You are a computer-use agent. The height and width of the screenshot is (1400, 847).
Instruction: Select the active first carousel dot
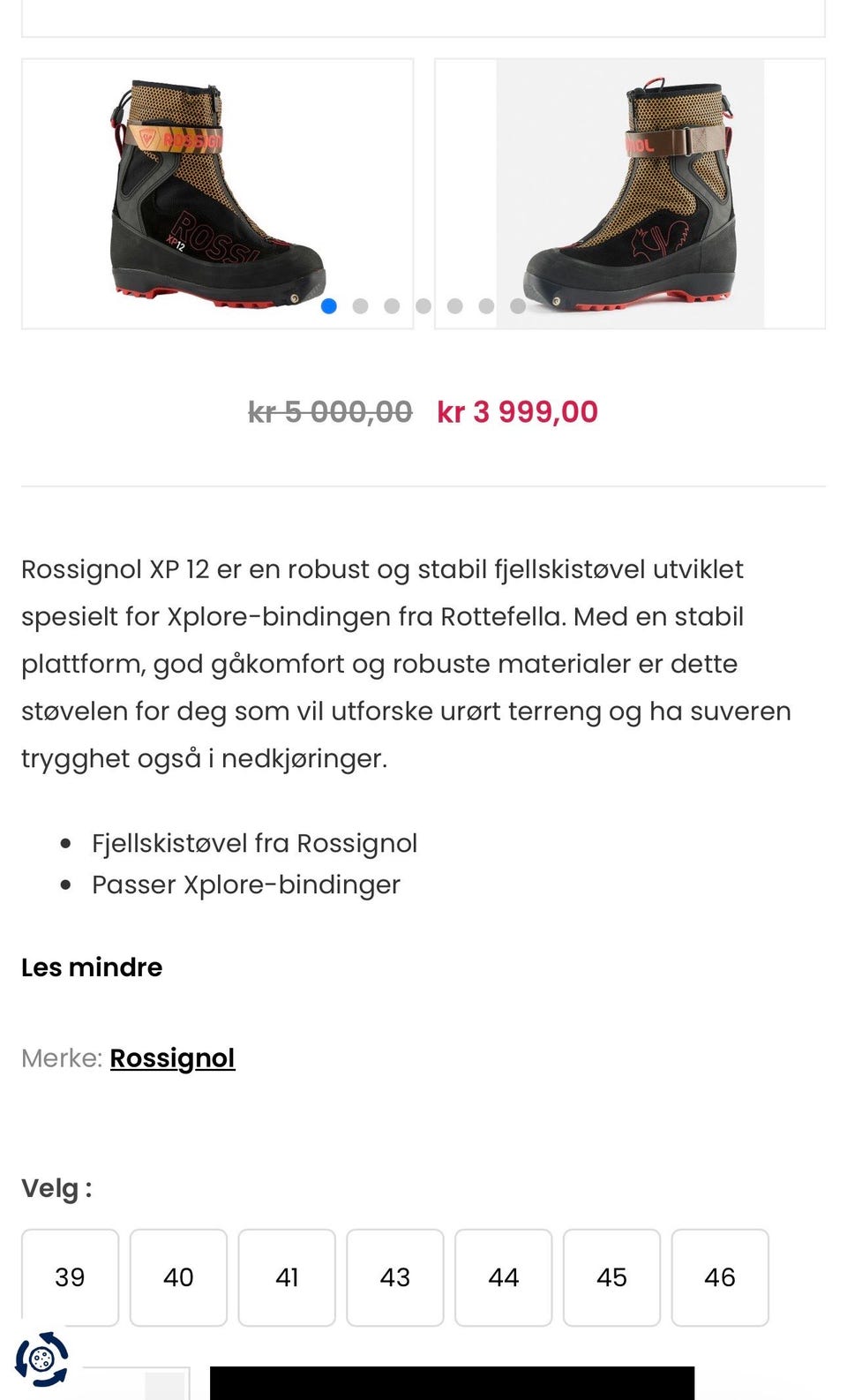(327, 306)
